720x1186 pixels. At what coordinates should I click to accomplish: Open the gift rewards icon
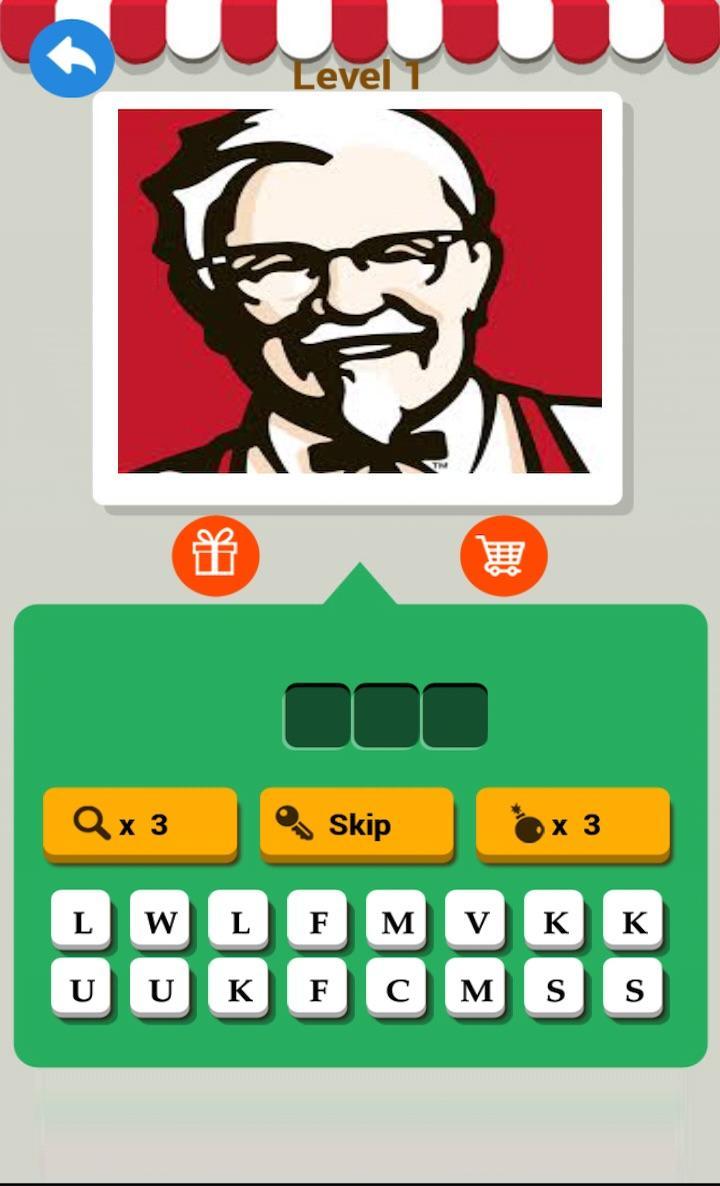point(215,554)
